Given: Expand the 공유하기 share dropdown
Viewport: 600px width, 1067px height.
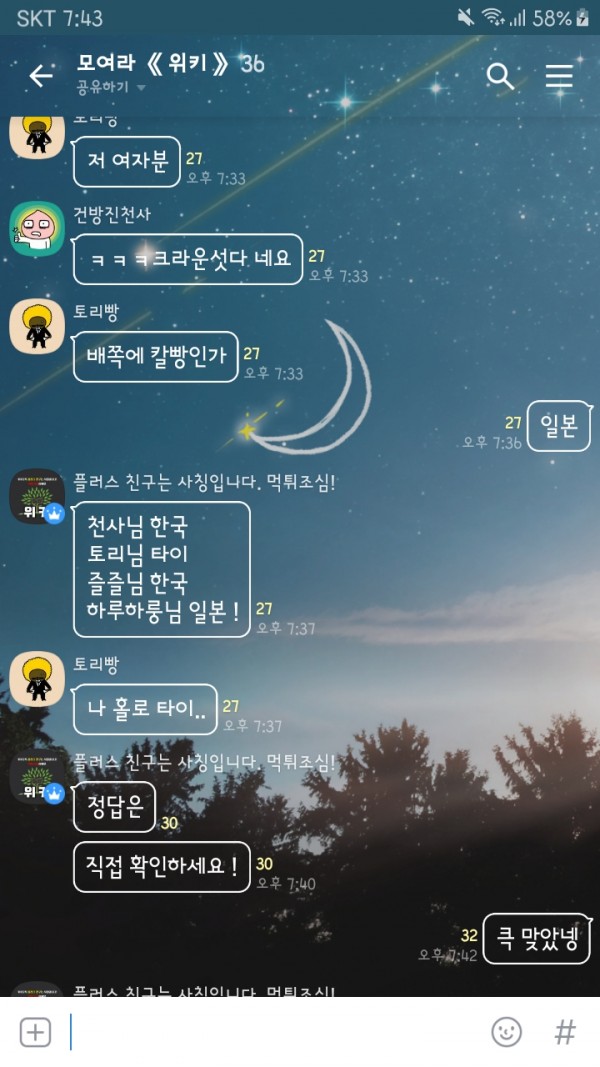Looking at the screenshot, I should (x=110, y=88).
